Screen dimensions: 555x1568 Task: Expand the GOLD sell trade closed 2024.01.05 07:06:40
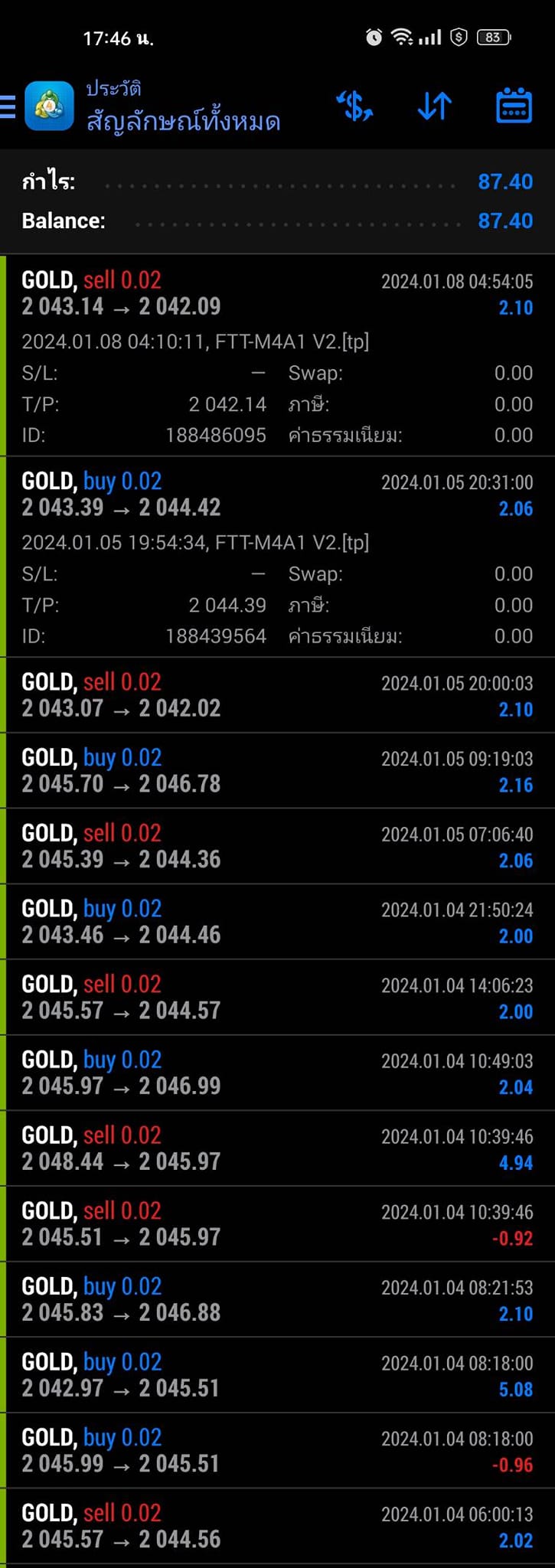click(277, 846)
